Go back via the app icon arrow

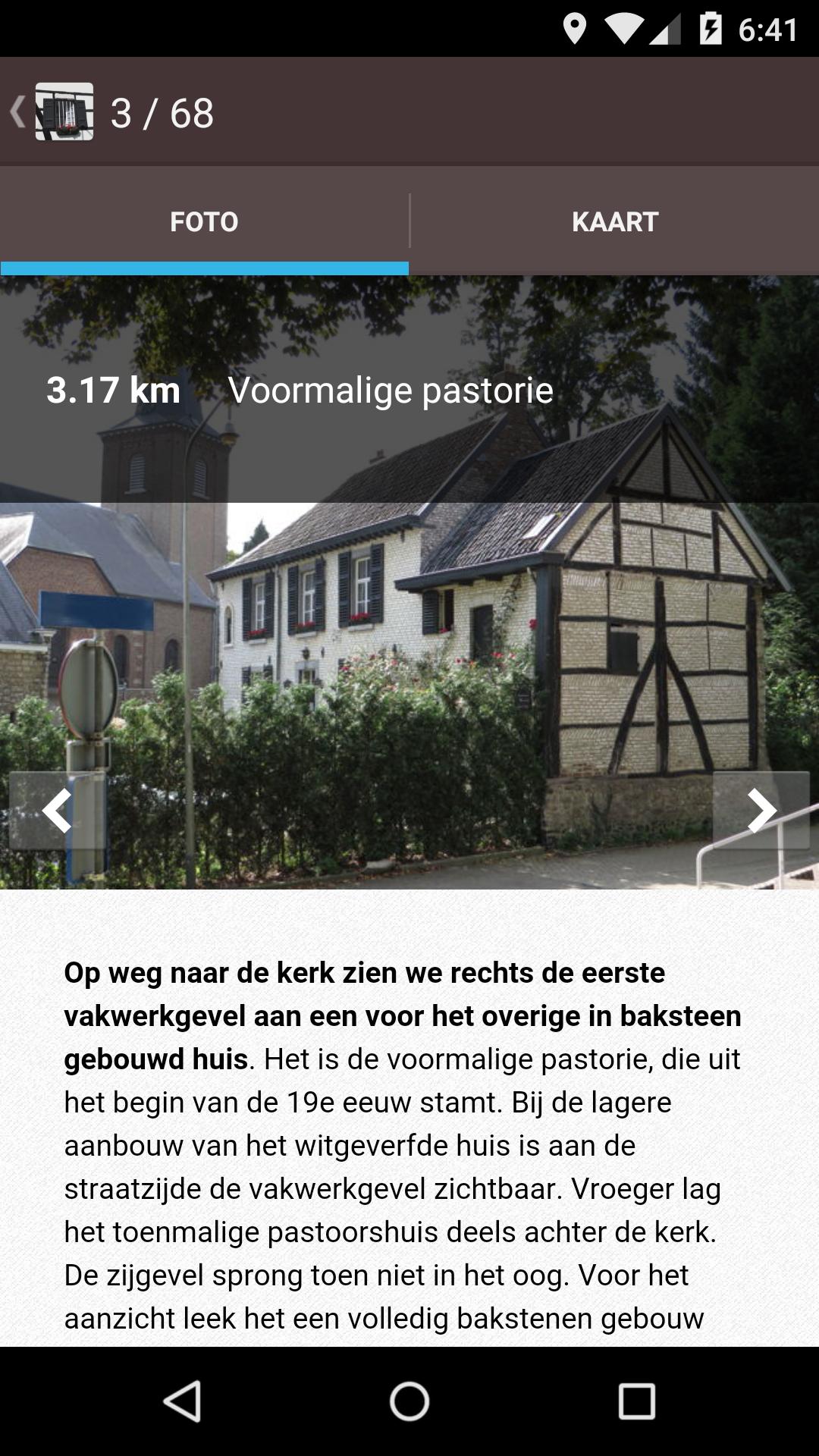pos(50,112)
